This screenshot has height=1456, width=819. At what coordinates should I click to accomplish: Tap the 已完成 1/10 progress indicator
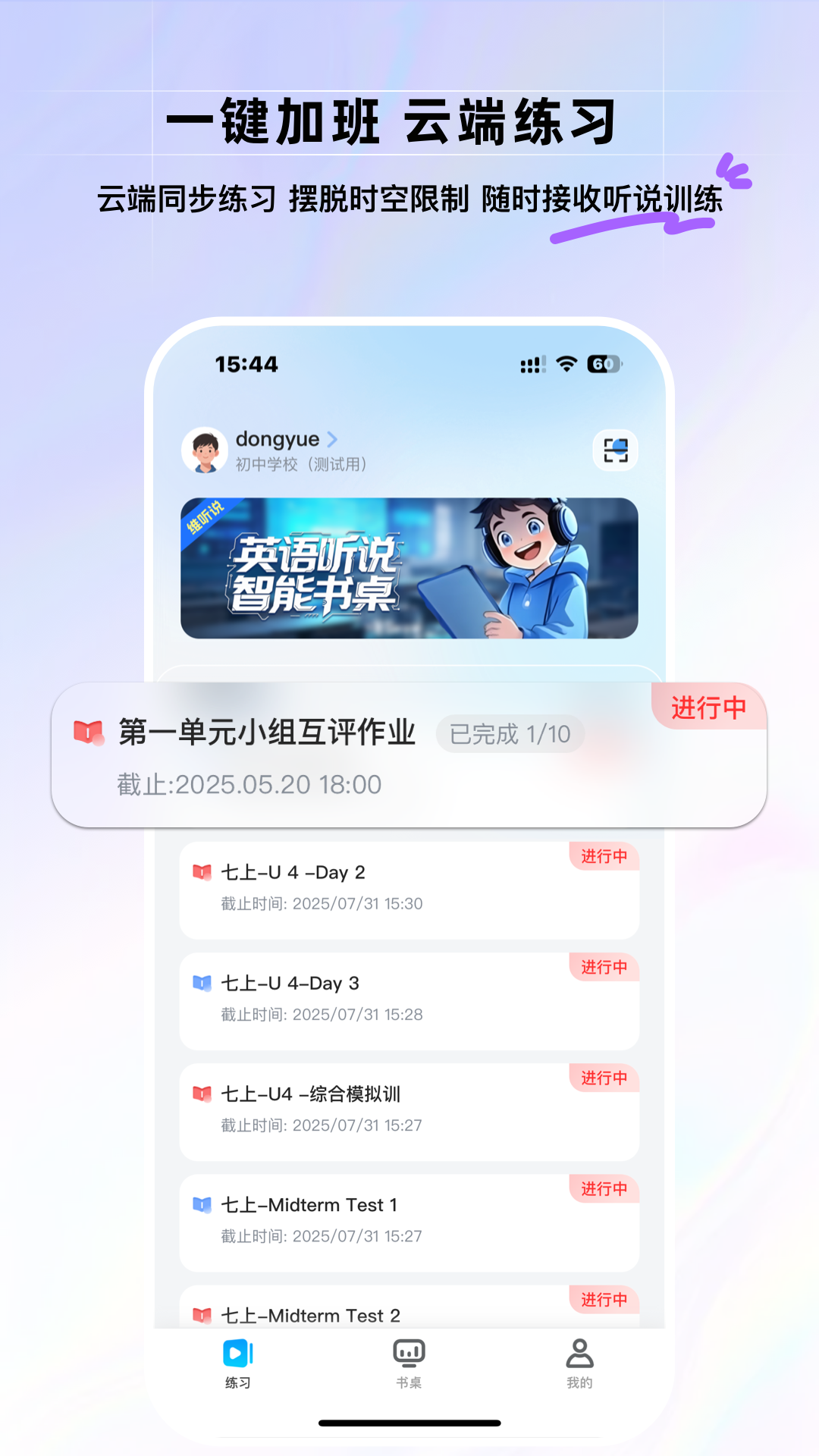[510, 733]
